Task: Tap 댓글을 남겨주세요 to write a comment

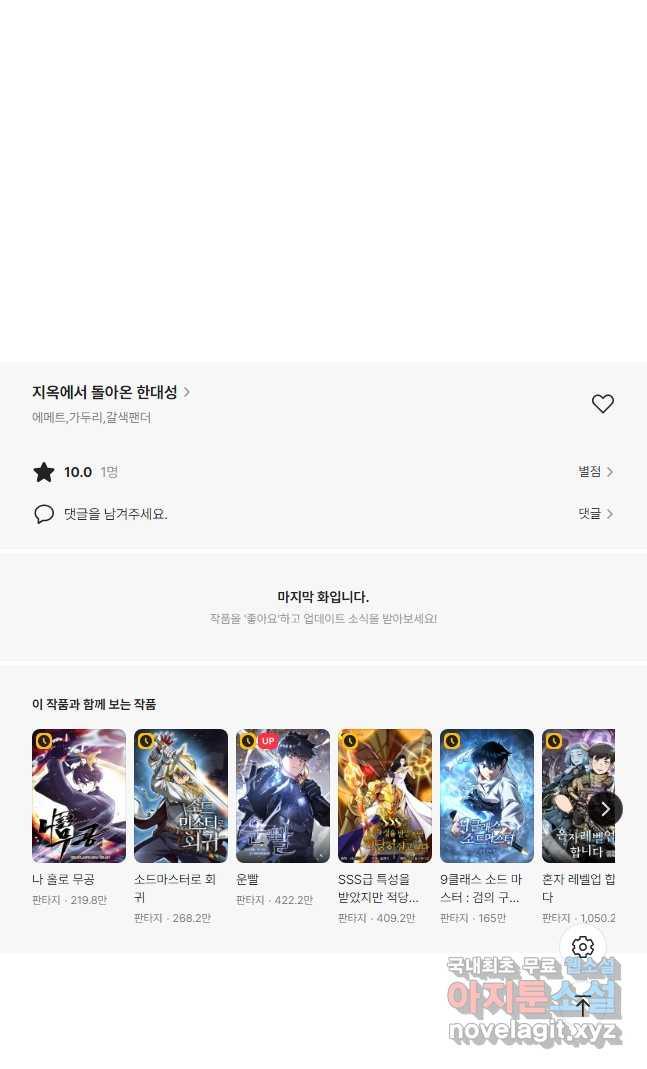Action: click(x=115, y=514)
